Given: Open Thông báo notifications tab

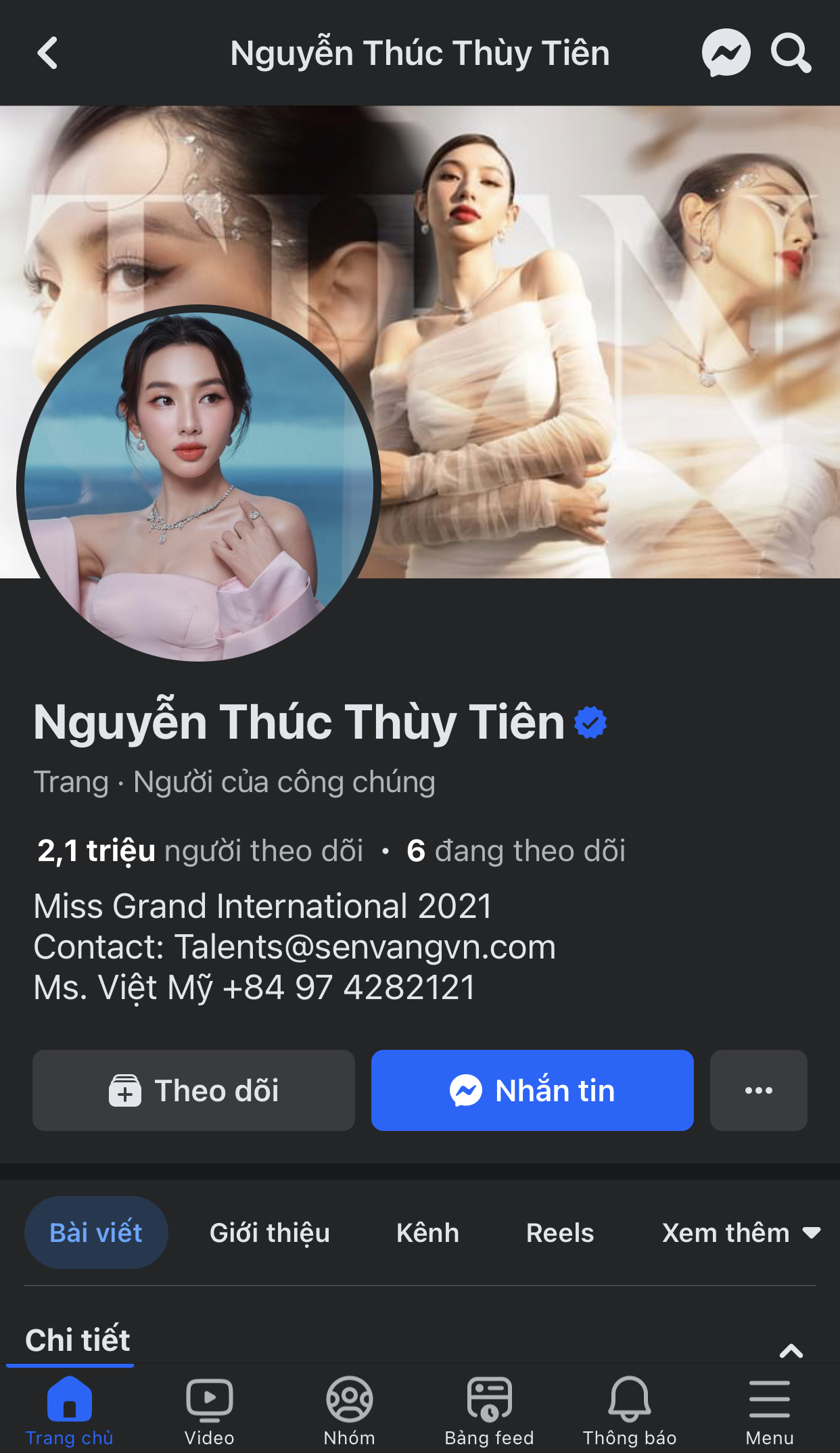Looking at the screenshot, I should tap(629, 1410).
